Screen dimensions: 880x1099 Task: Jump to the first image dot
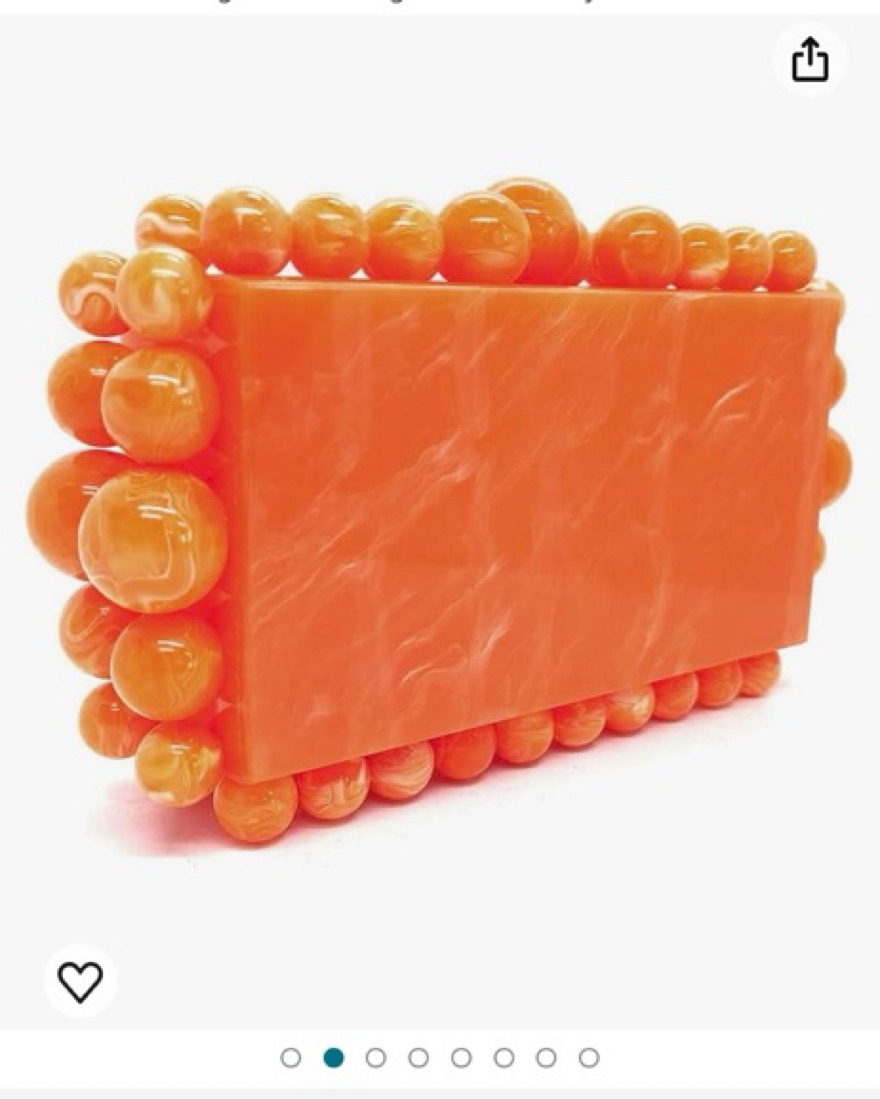[x=291, y=1057]
